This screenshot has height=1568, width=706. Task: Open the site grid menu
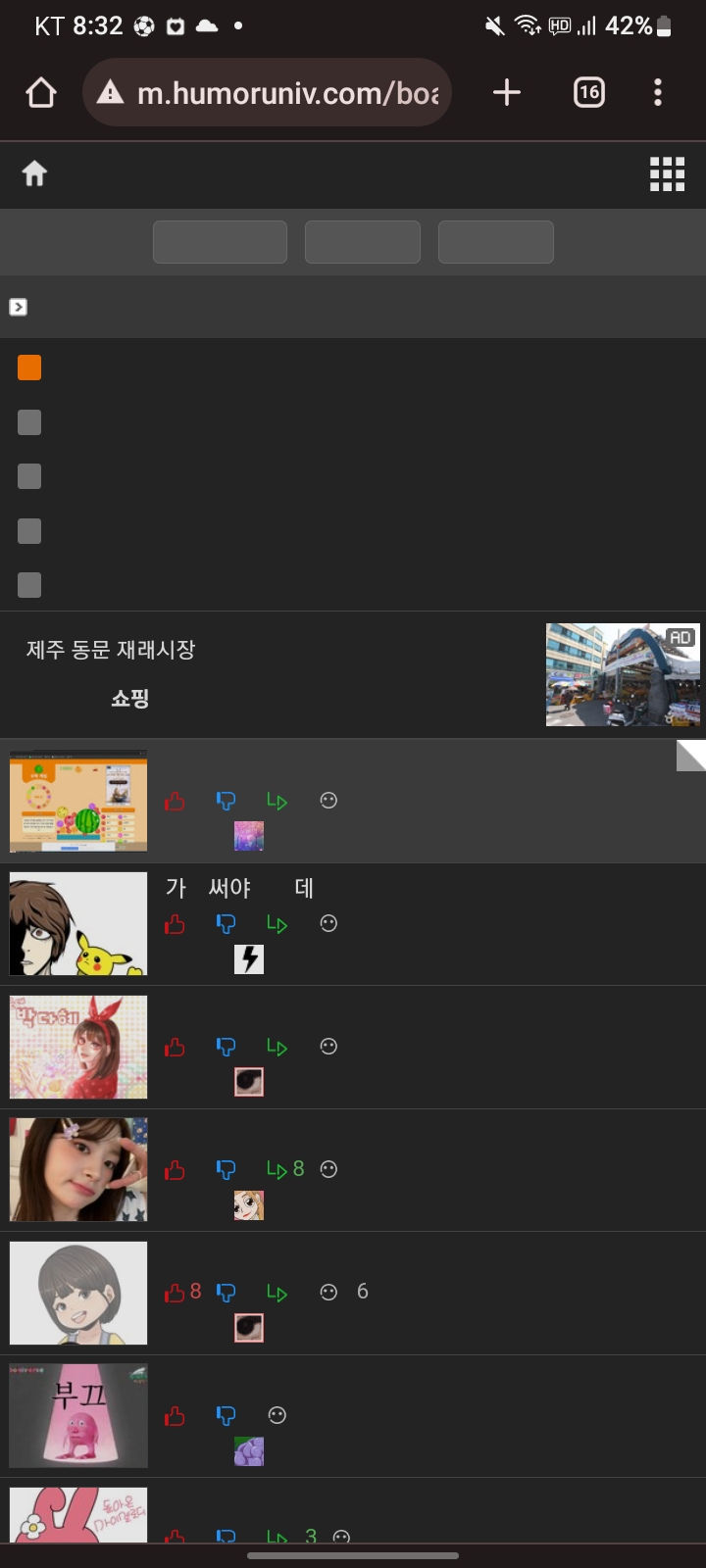pyautogui.click(x=667, y=174)
